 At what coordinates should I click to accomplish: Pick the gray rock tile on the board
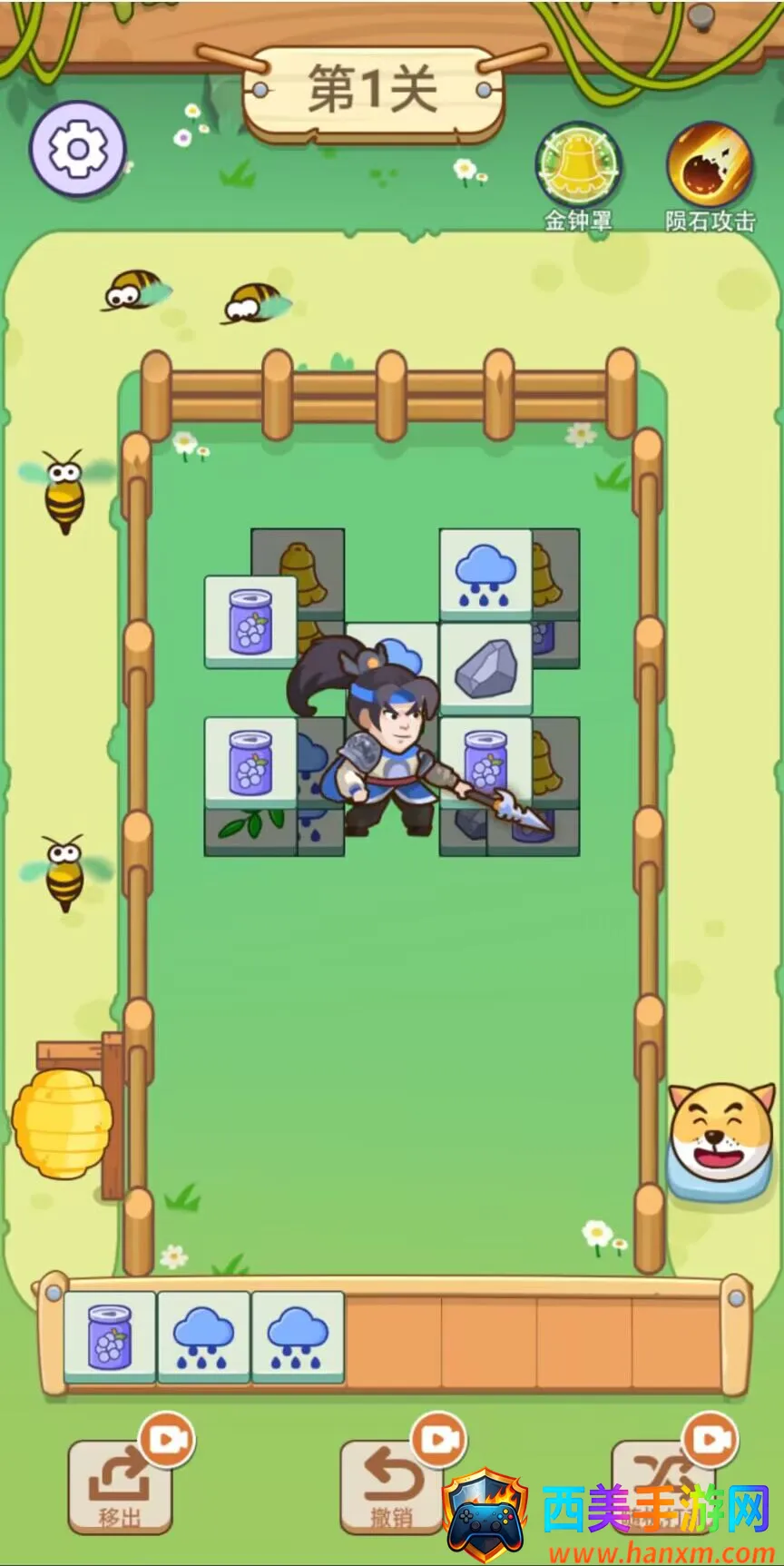(x=486, y=669)
